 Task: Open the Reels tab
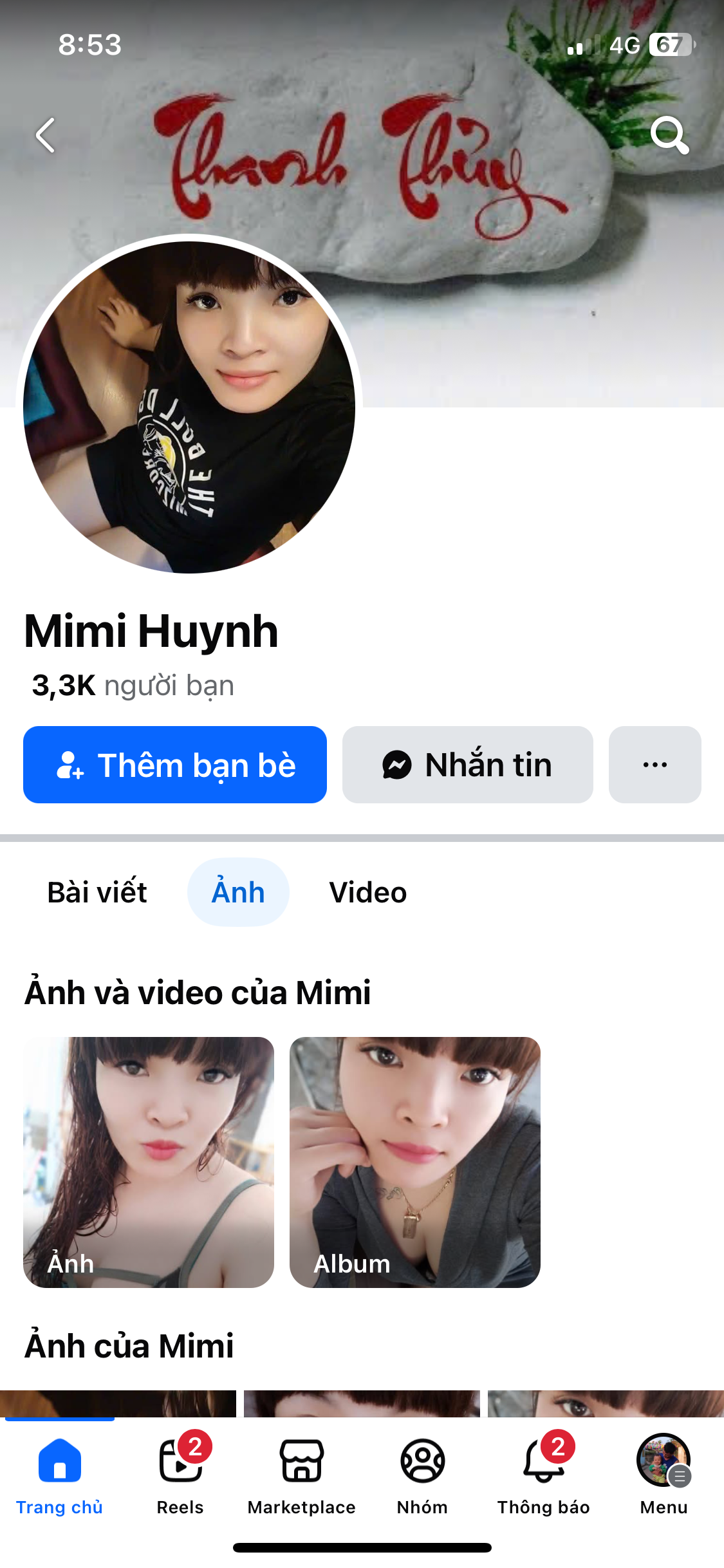[180, 1474]
